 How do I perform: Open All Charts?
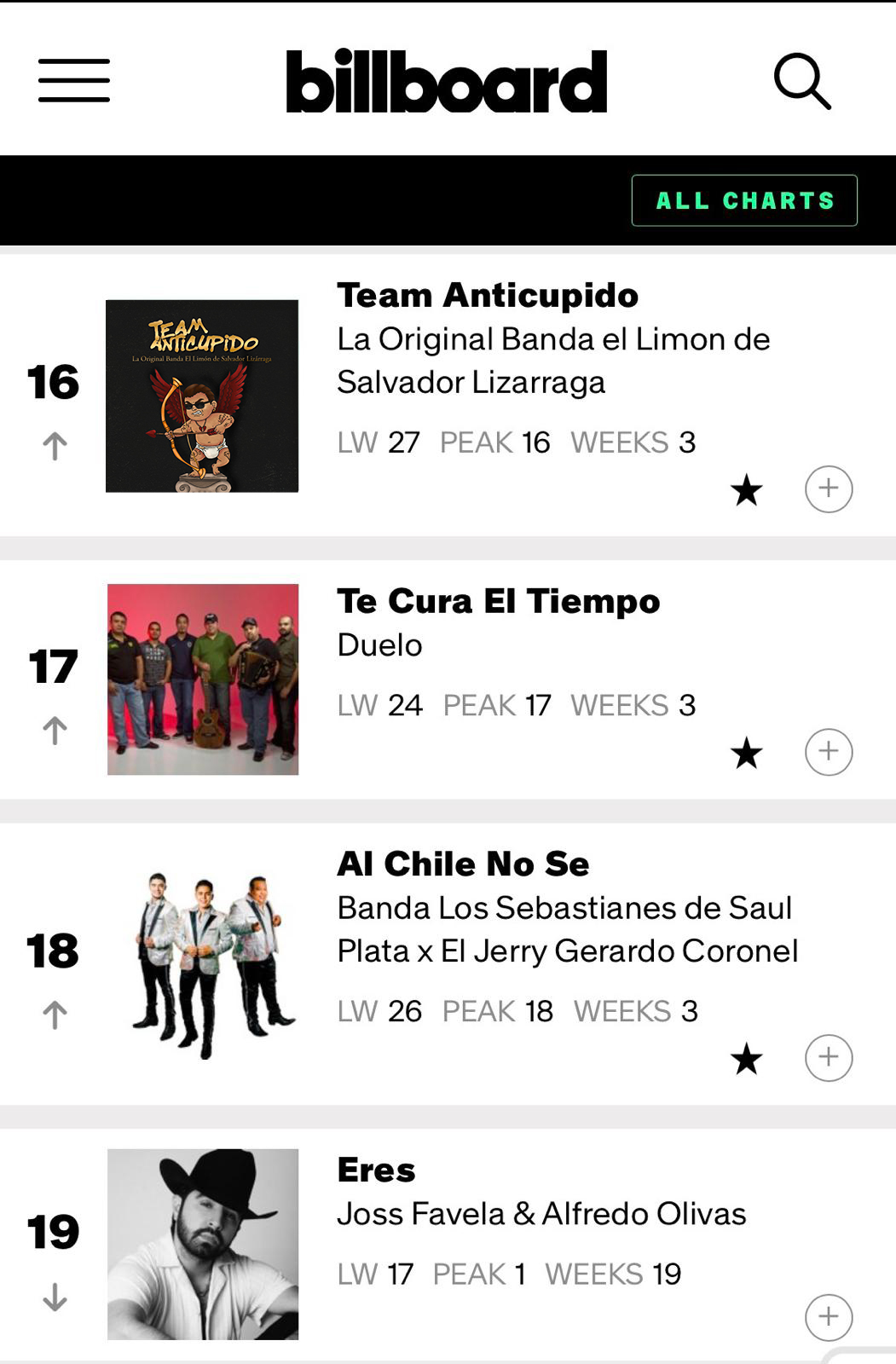point(743,200)
